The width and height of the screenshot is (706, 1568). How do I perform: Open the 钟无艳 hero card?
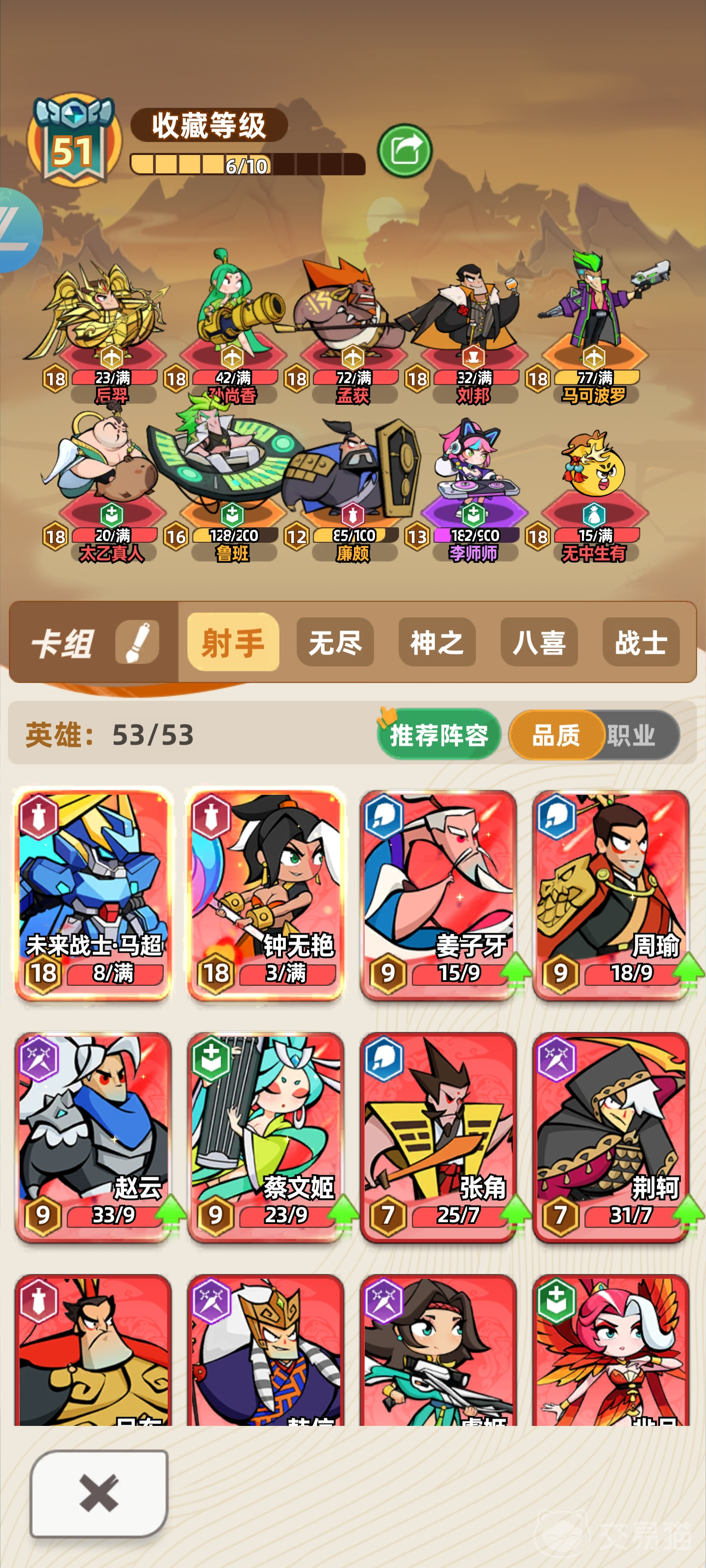tap(266, 894)
